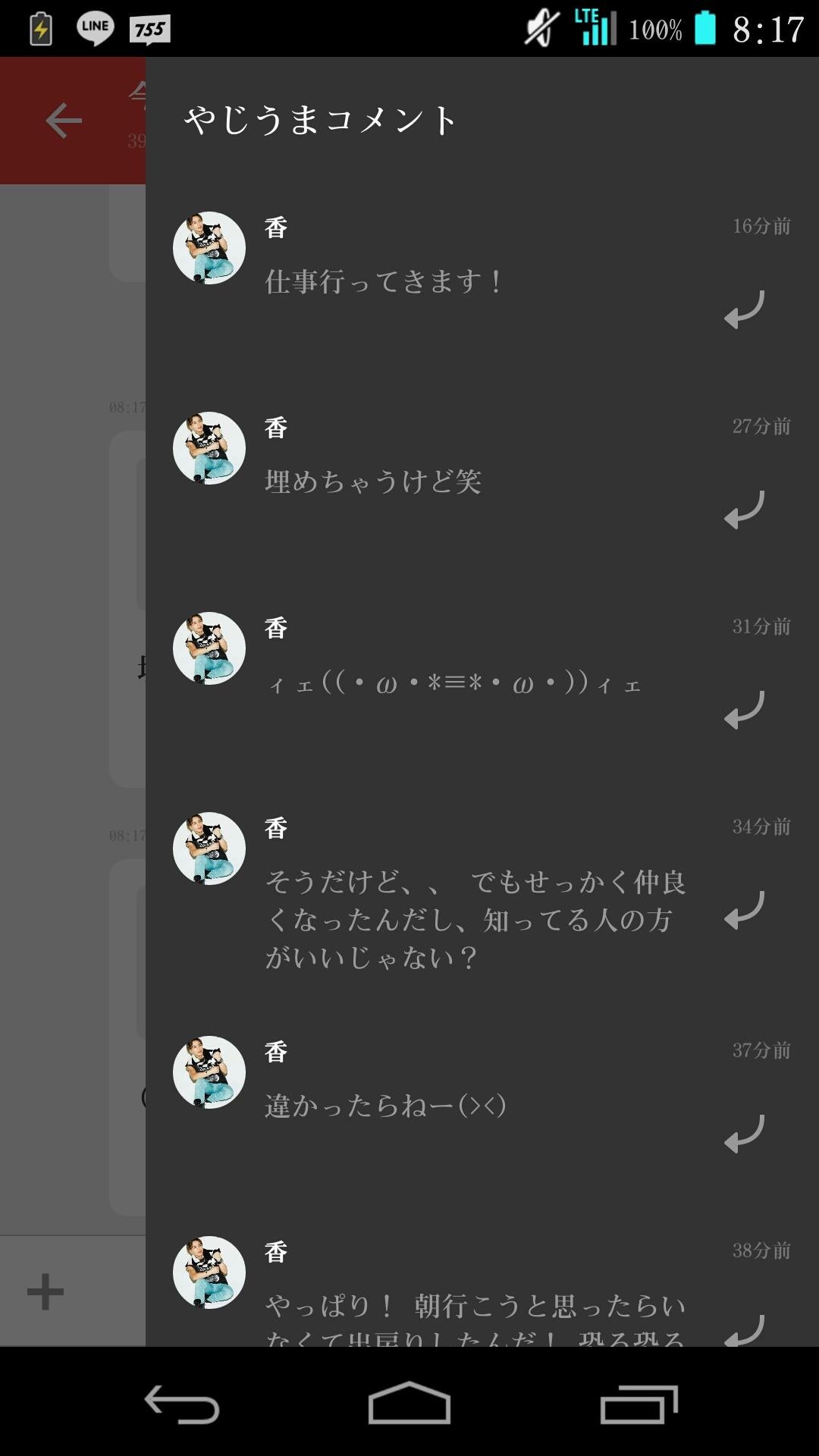Select the username 香 on the top comment
819x1456 pixels.
click(275, 227)
